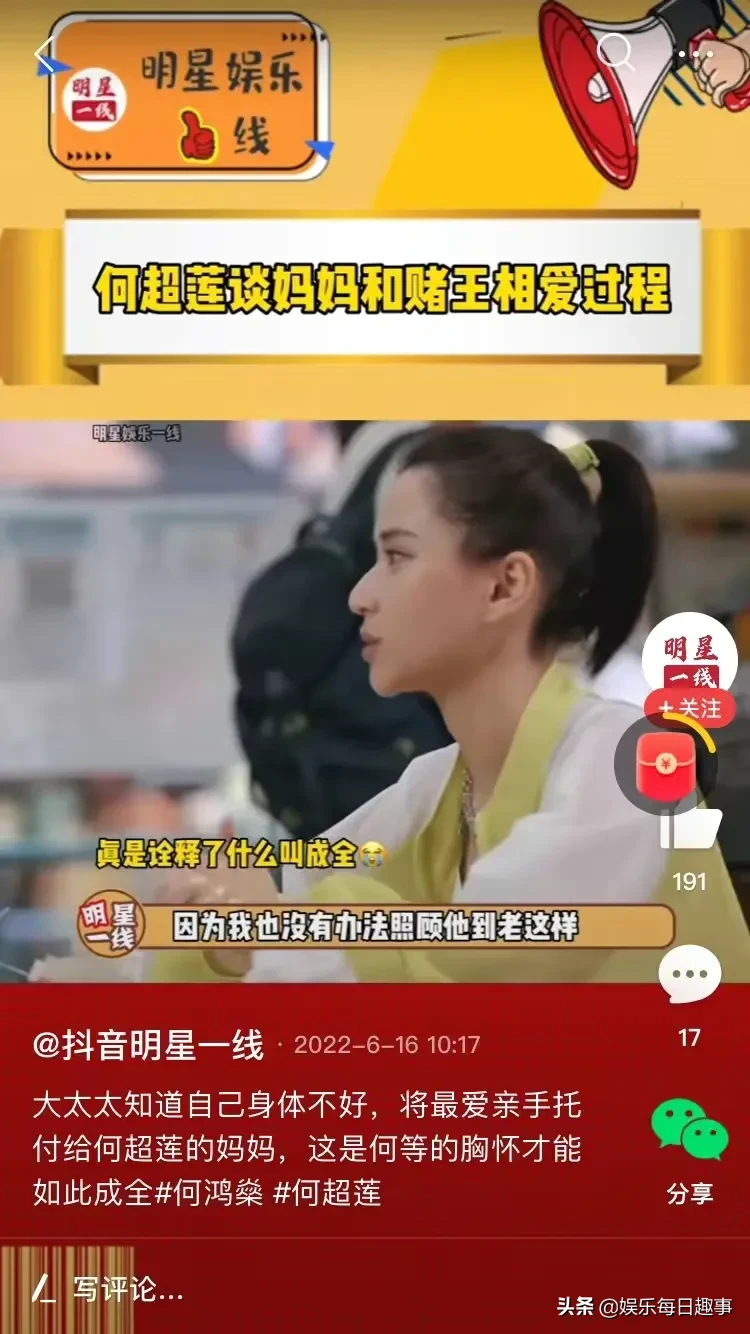The height and width of the screenshot is (1334, 750).
Task: Open the @抖音明星一线 profile name
Action: click(149, 1046)
